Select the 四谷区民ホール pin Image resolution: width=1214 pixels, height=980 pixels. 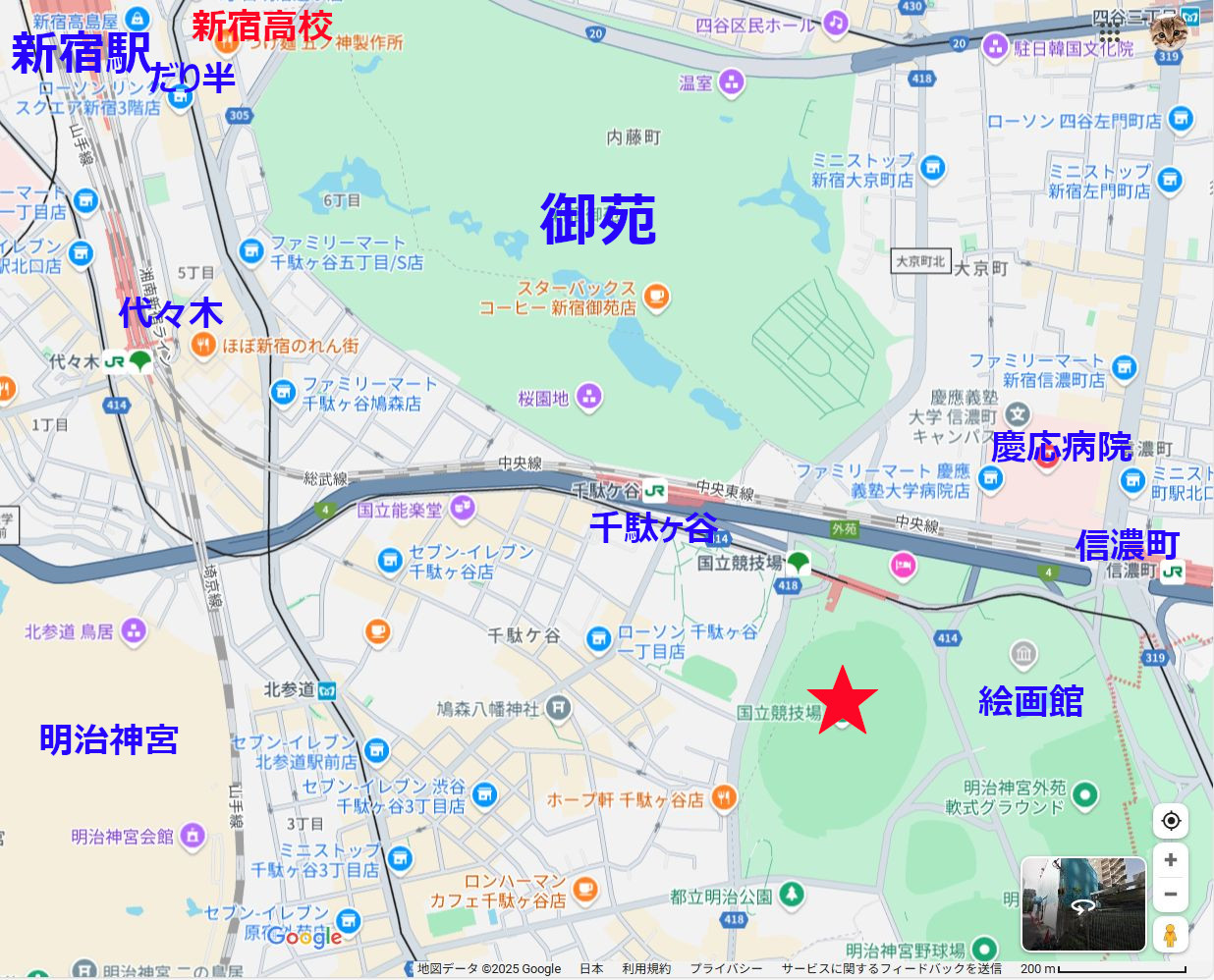[x=835, y=24]
